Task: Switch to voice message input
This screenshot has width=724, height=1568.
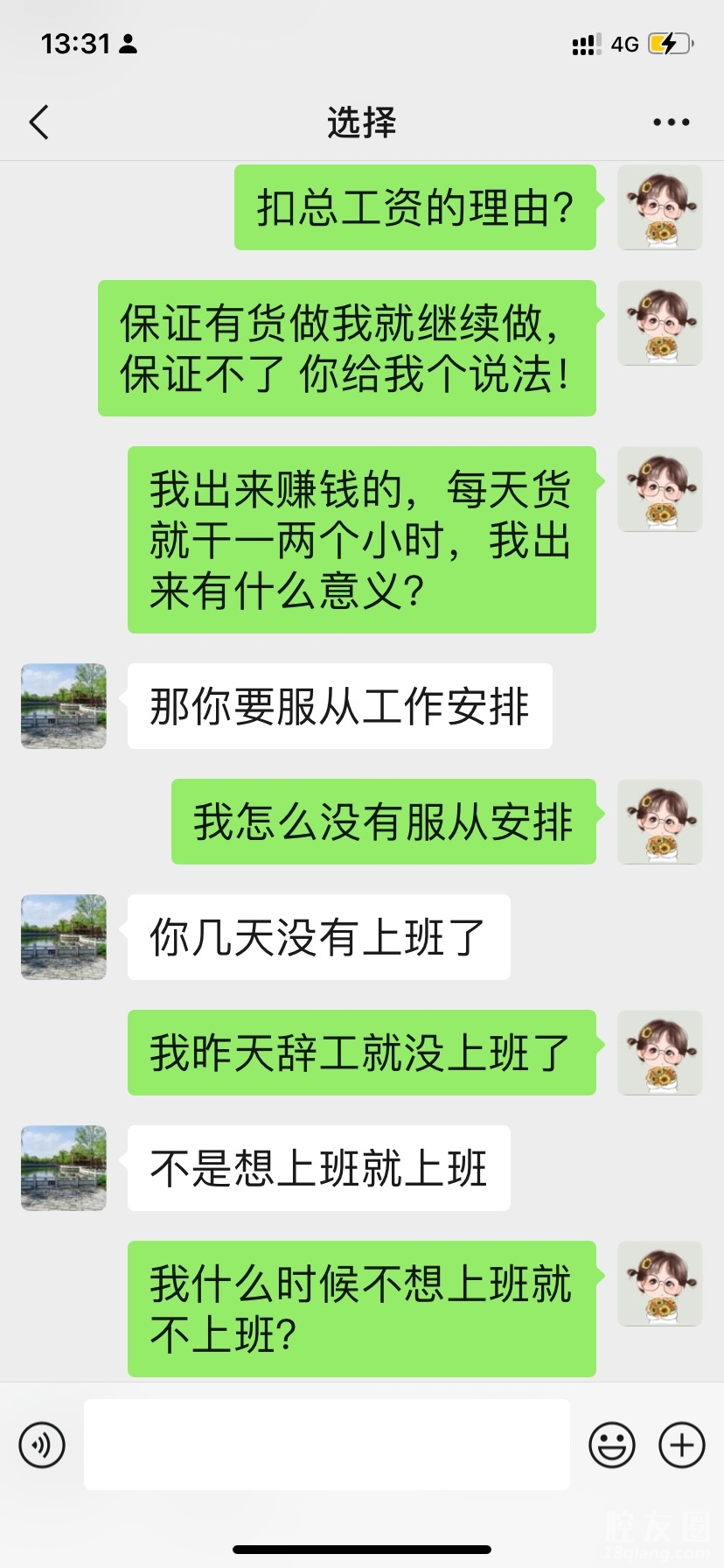Action: pos(42,1445)
